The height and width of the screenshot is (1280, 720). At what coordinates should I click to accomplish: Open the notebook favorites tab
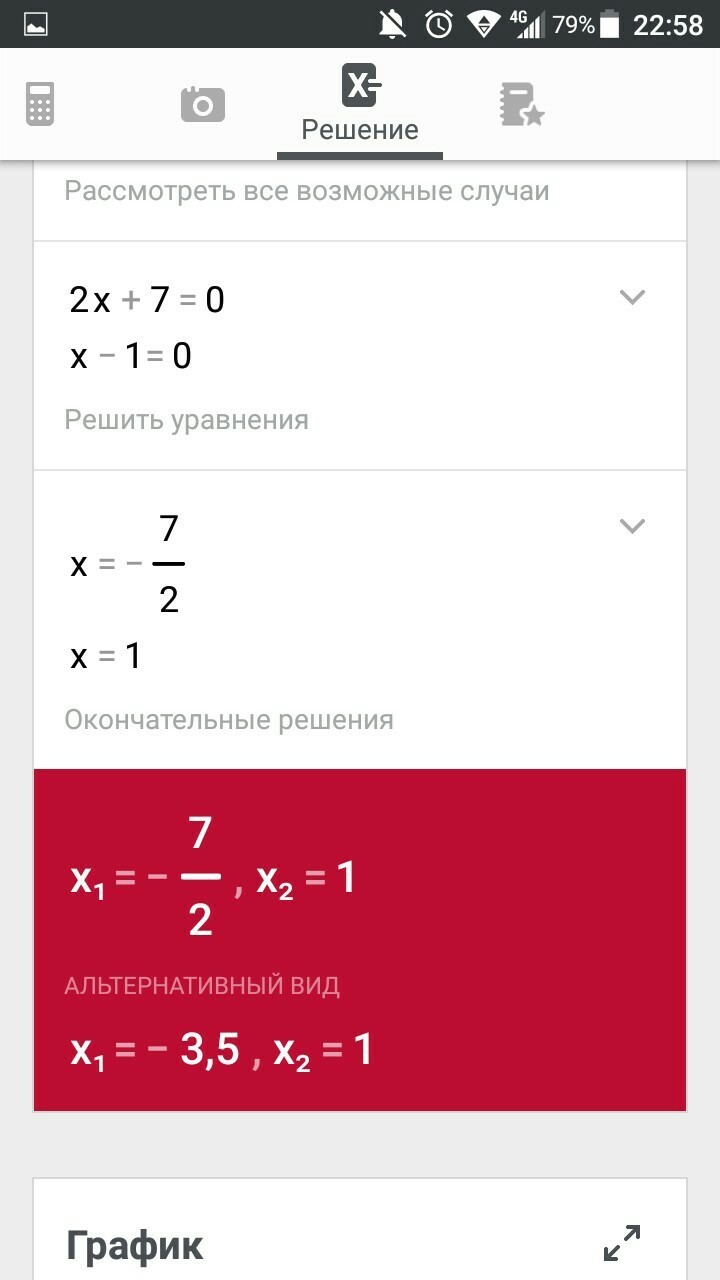tap(521, 104)
